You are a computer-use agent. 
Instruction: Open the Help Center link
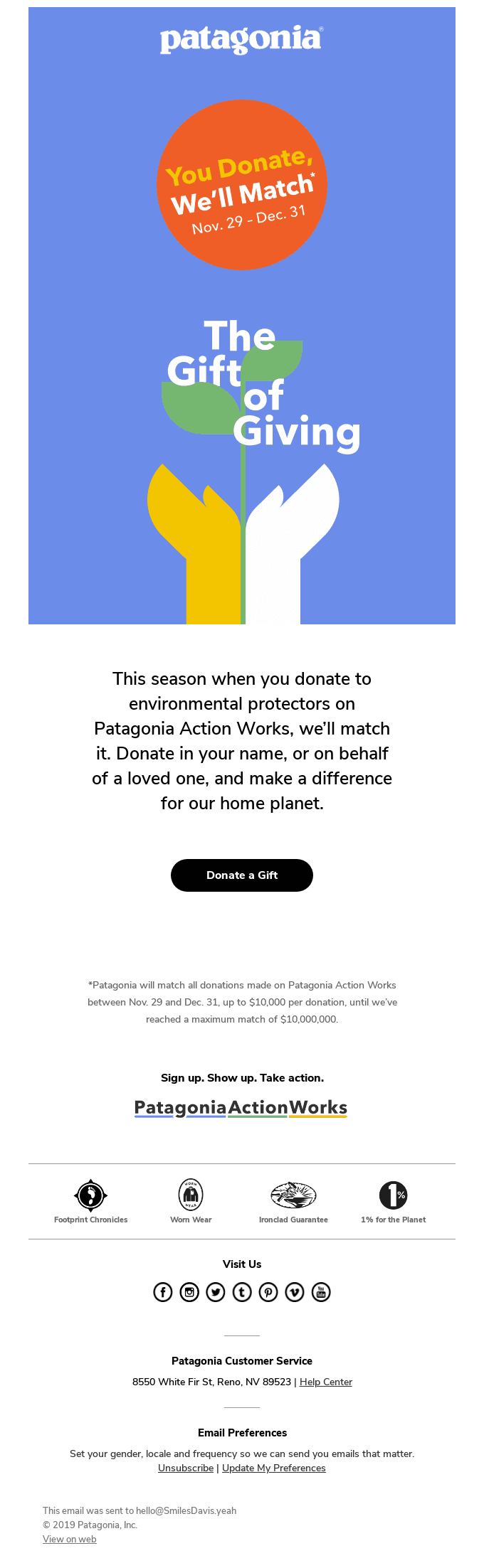(x=326, y=1382)
